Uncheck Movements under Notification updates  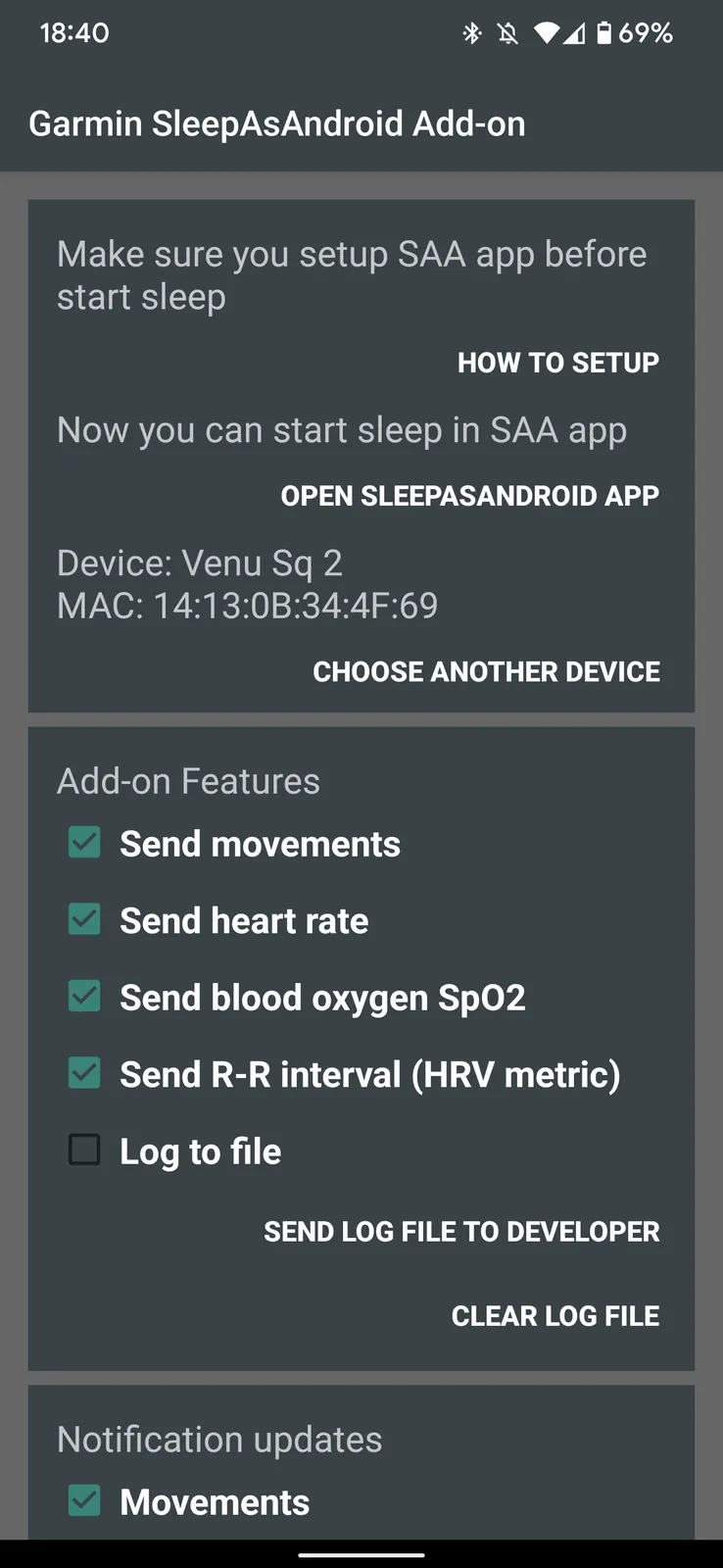(x=84, y=1499)
